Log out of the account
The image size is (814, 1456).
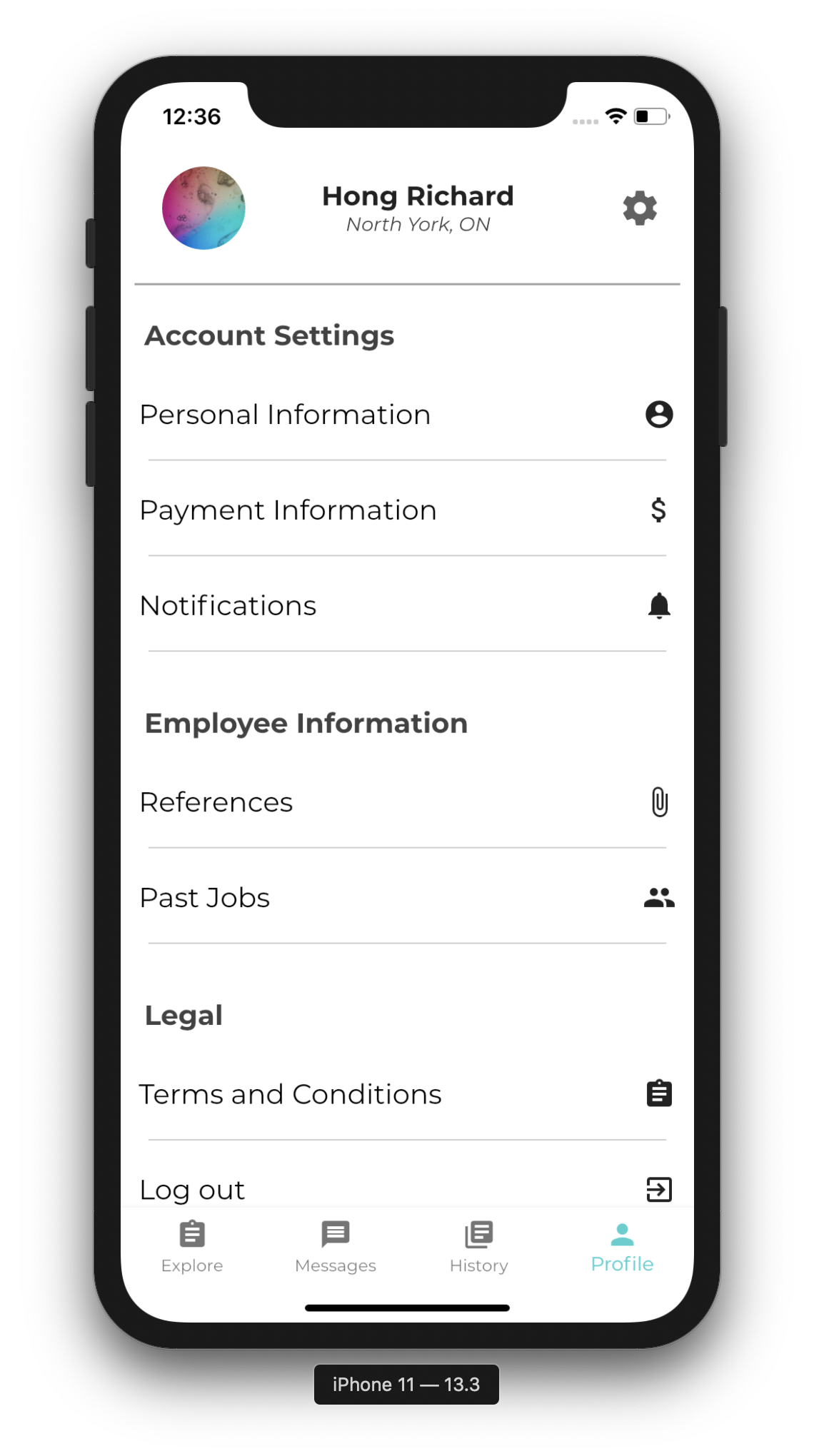coord(406,1189)
